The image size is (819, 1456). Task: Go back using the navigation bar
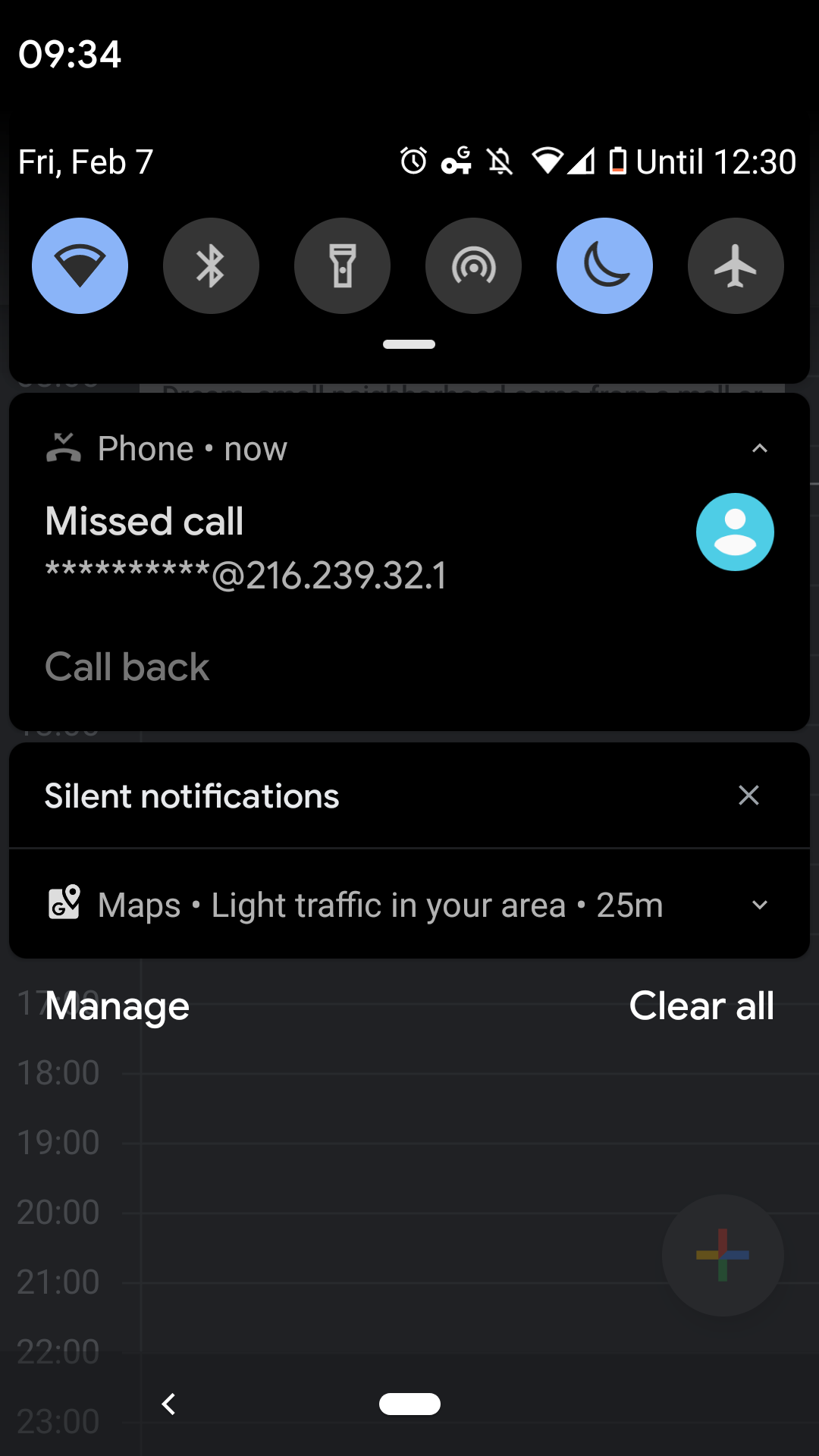[x=168, y=1404]
